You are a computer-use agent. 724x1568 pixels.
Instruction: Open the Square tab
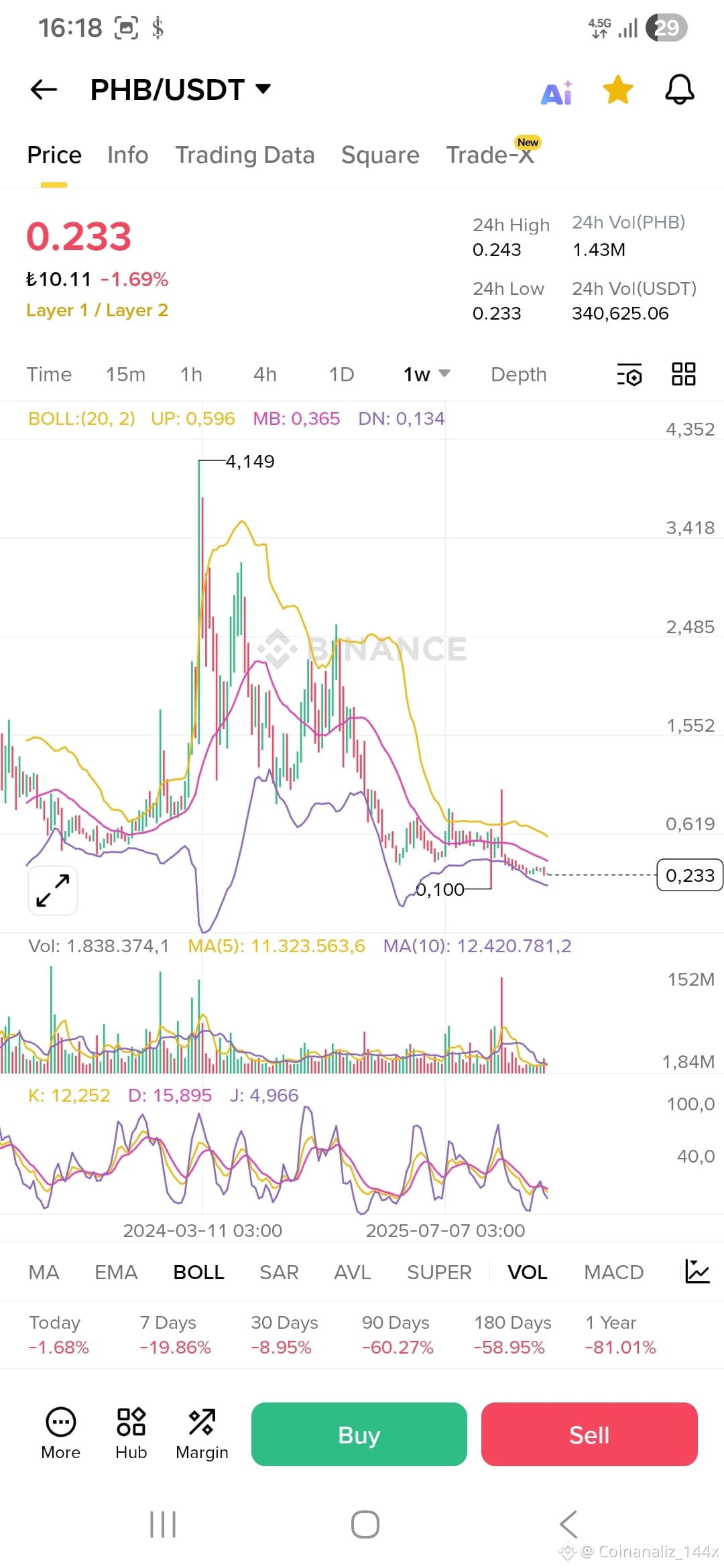[x=380, y=155]
